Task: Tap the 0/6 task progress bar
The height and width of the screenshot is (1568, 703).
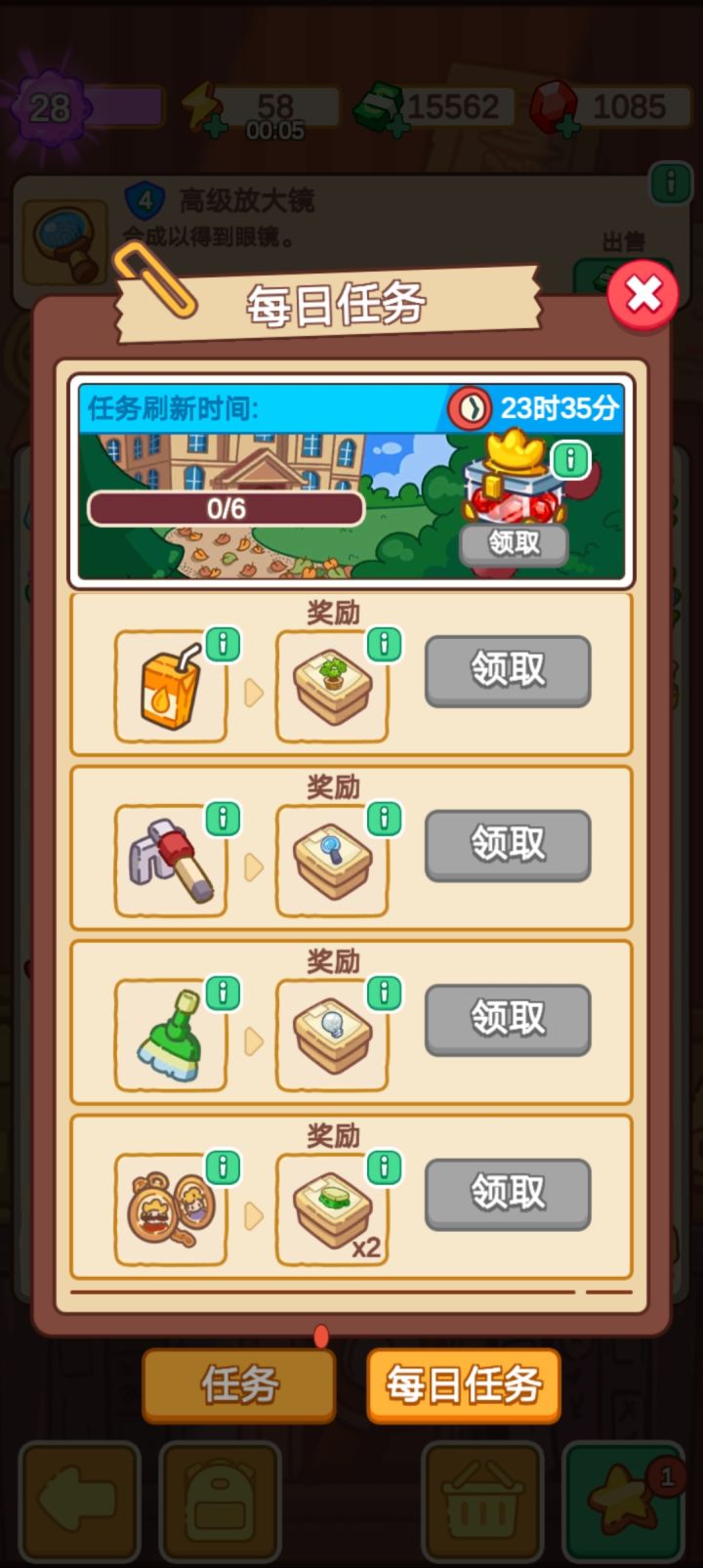Action: (x=225, y=508)
